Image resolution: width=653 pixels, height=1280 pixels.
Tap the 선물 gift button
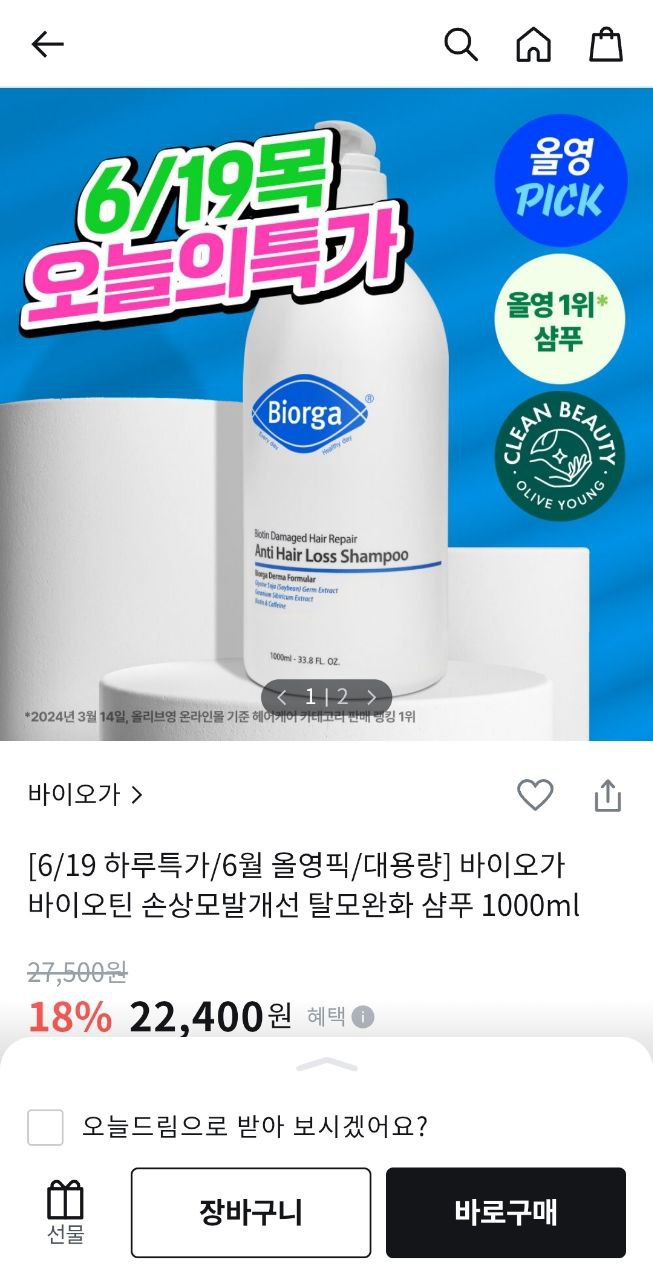(66, 1212)
